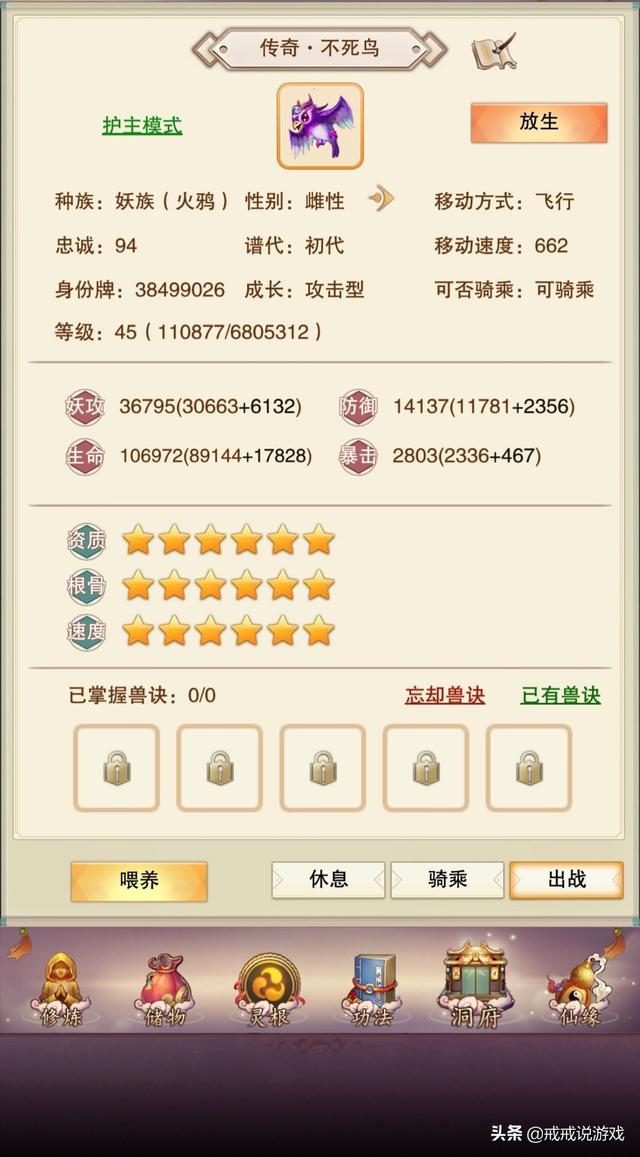Image resolution: width=640 pixels, height=1157 pixels.
Task: Tap the 出战 battle button
Action: click(x=566, y=880)
